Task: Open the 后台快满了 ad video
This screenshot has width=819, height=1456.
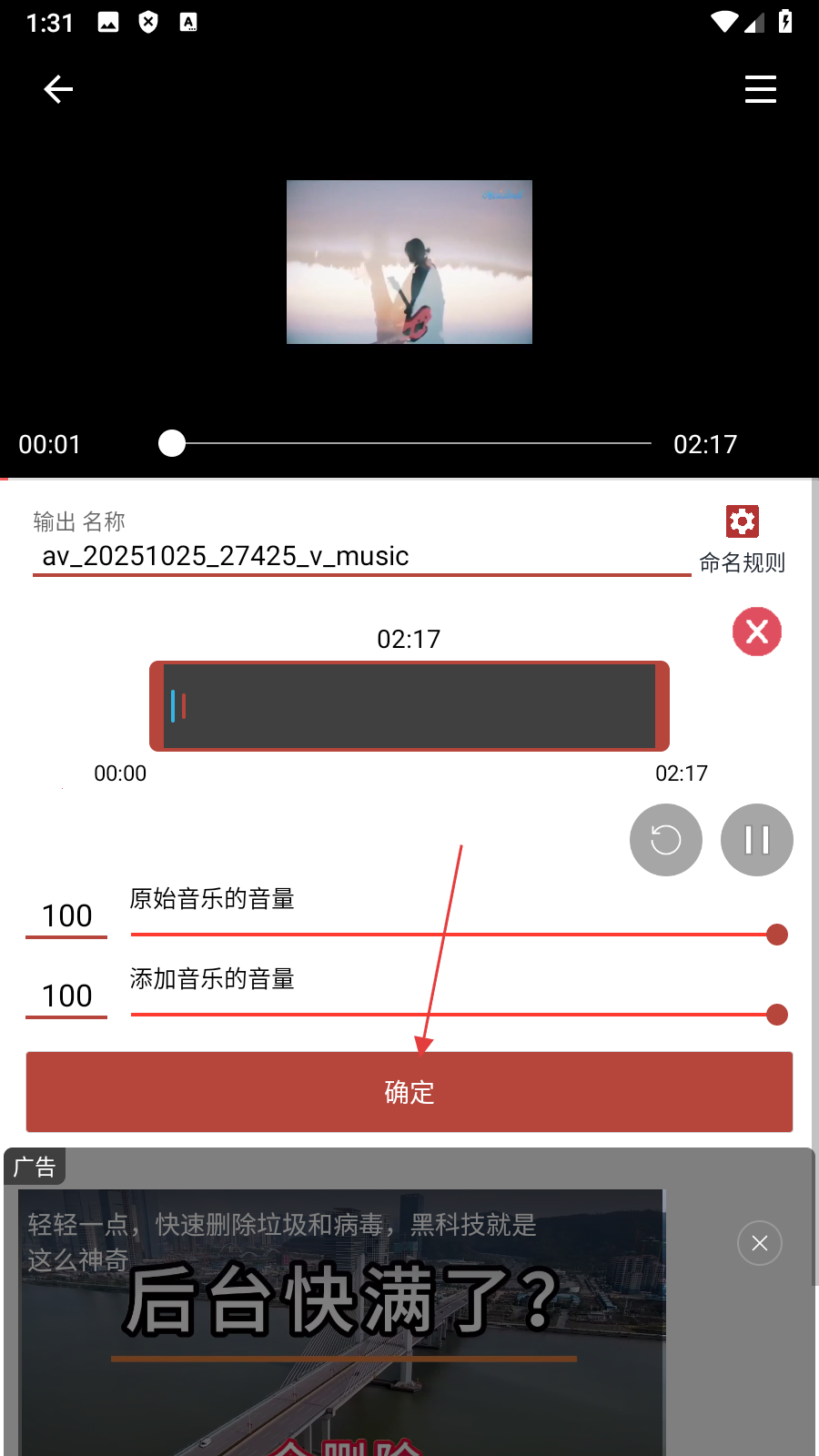Action: point(342,1319)
